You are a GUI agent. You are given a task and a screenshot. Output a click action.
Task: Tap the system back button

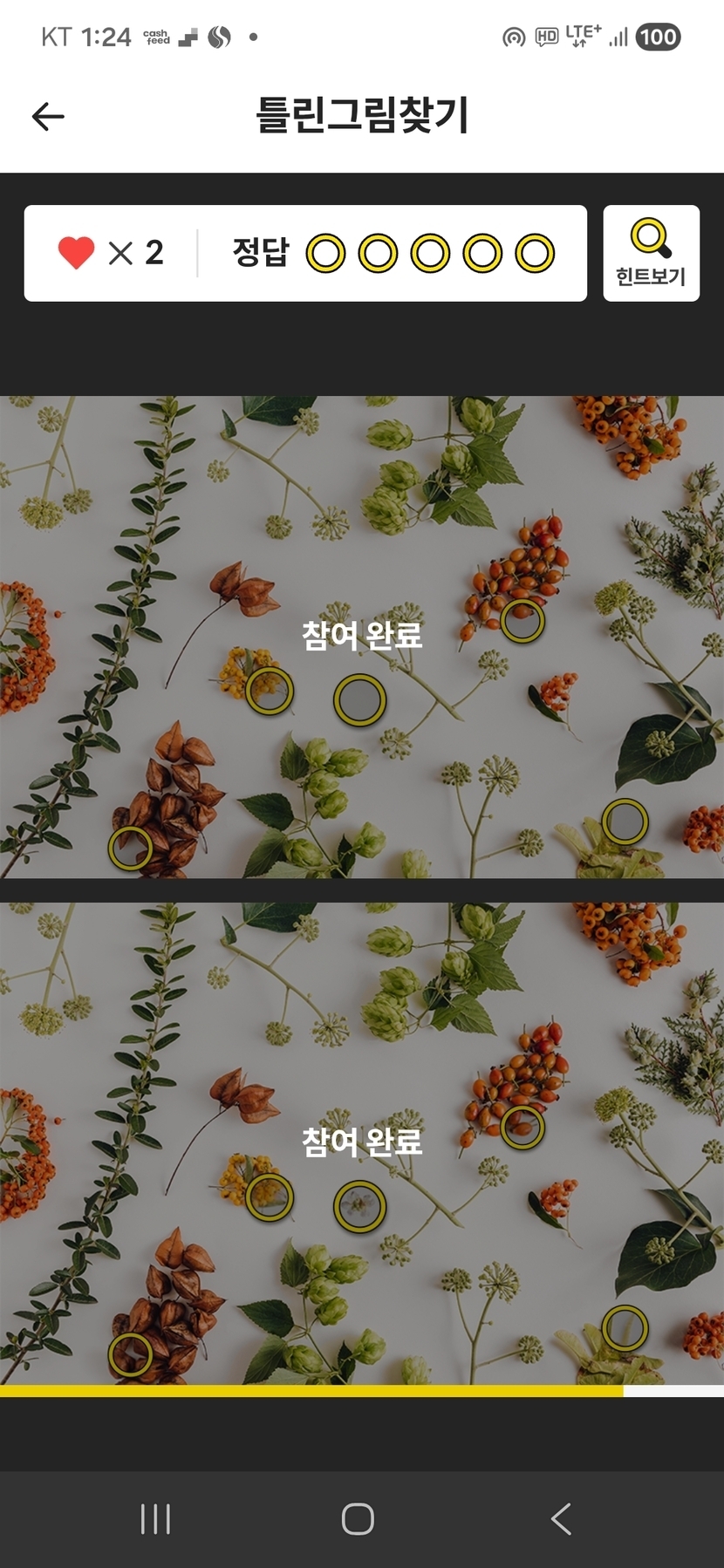click(x=561, y=1518)
